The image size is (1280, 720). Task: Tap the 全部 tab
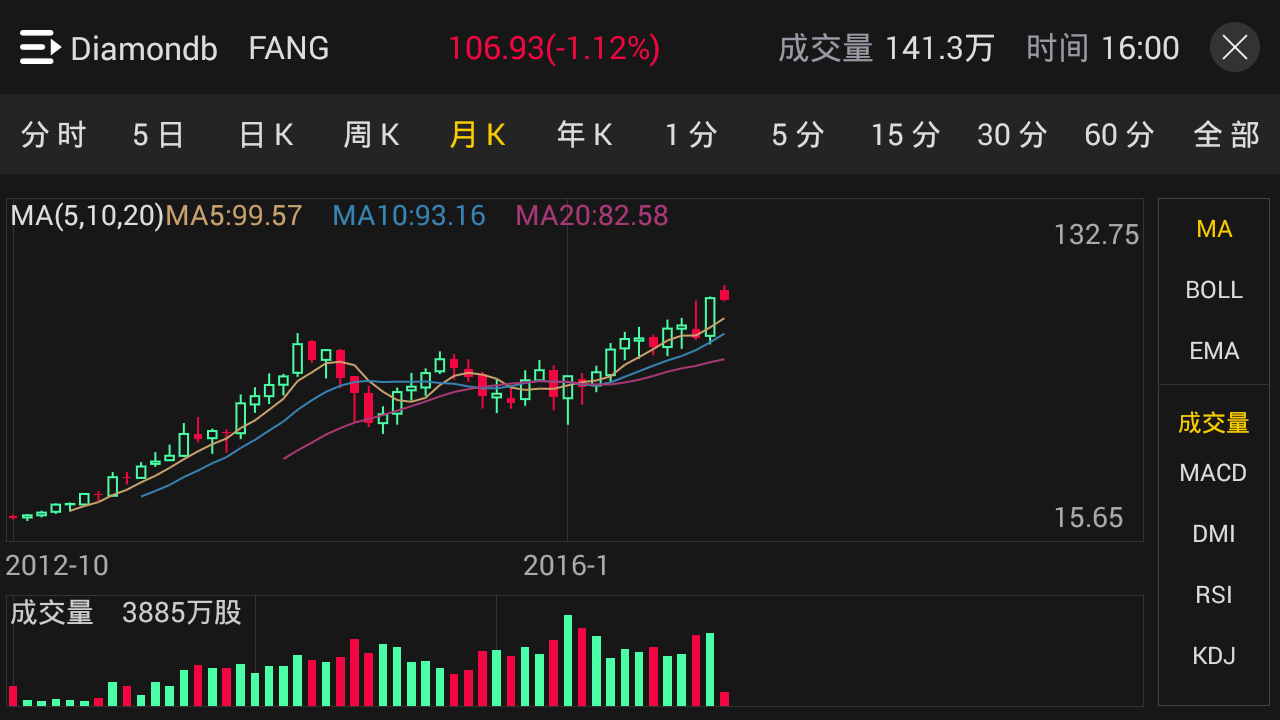click(x=1226, y=135)
